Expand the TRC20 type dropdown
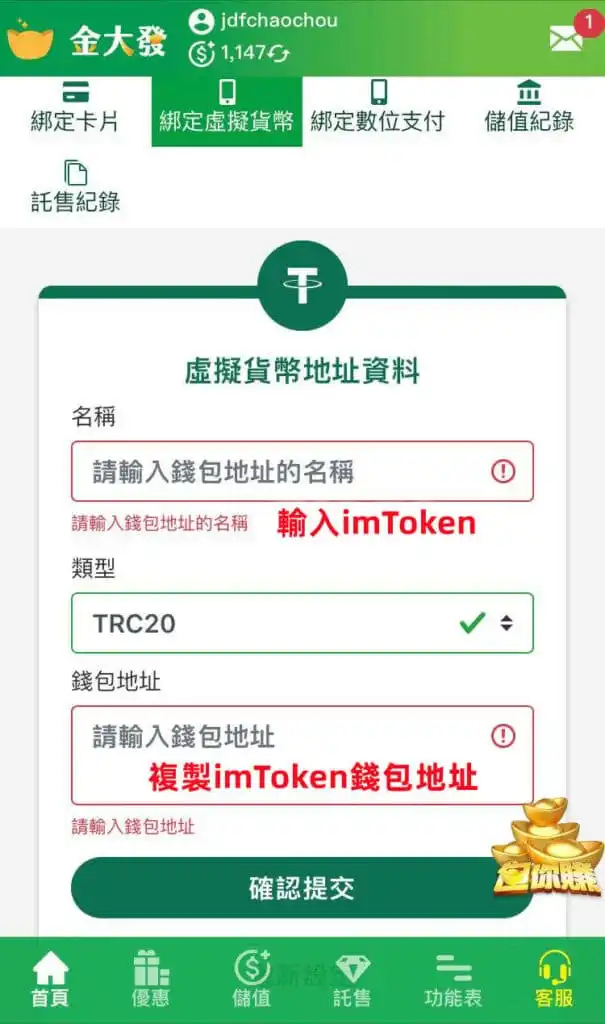This screenshot has width=605, height=1024. [302, 623]
